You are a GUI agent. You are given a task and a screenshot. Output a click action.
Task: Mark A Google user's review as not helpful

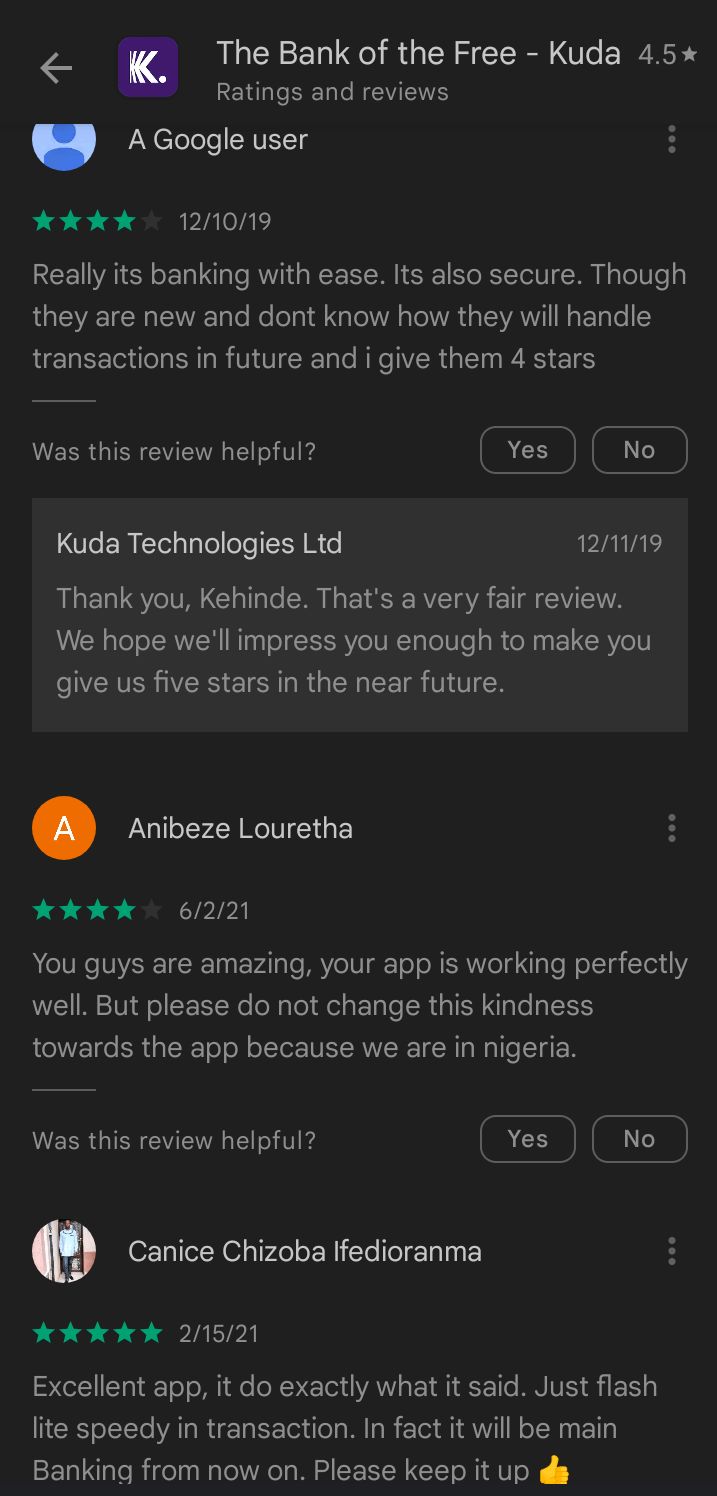click(639, 450)
